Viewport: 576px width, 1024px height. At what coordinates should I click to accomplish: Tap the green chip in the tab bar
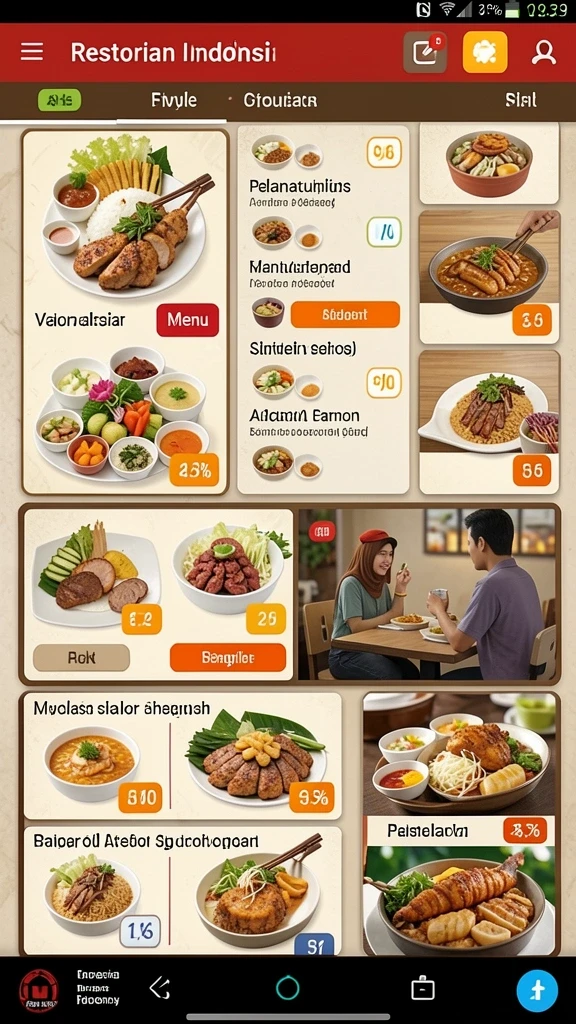pos(59,100)
